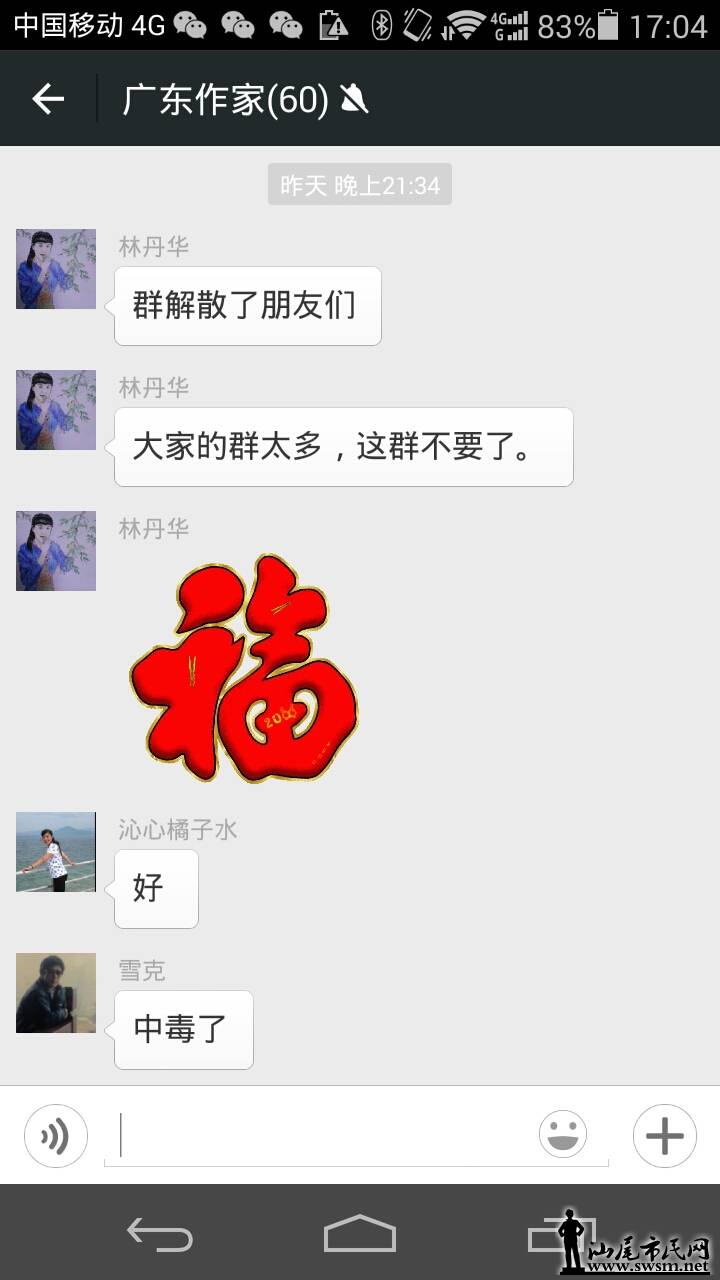Tap the system back button
This screenshot has width=720, height=1280.
click(x=160, y=1234)
